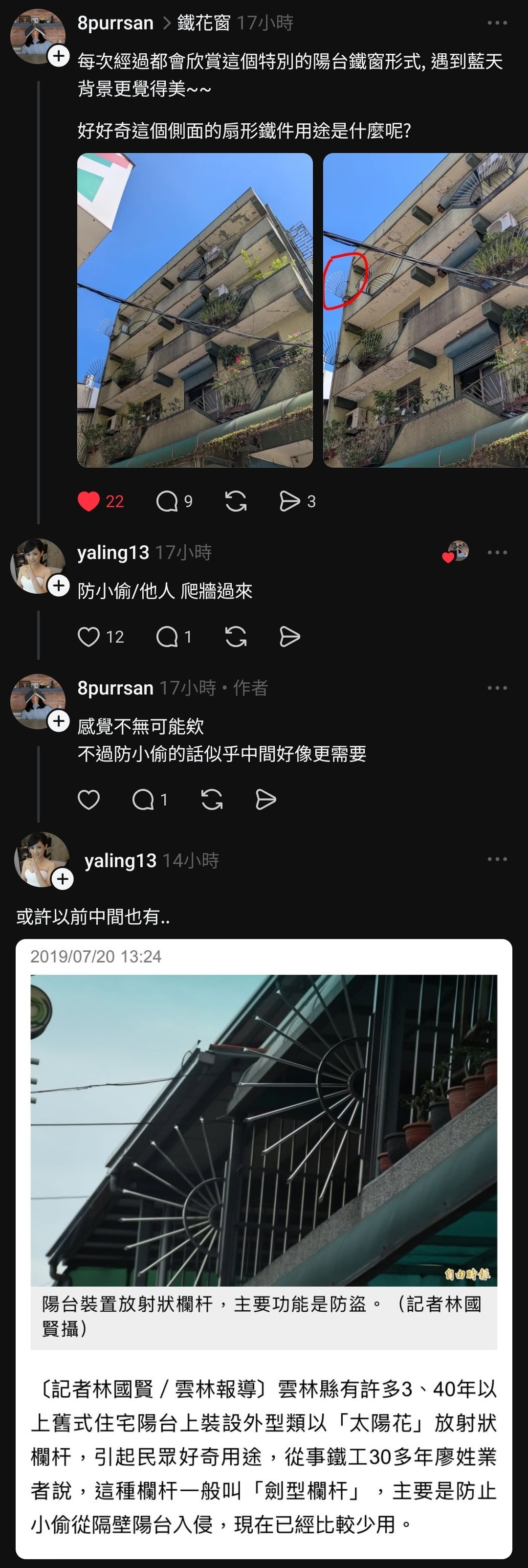Like 8purrsan's reply 感覺不無可能欸
This screenshot has width=528, height=1568.
89,799
